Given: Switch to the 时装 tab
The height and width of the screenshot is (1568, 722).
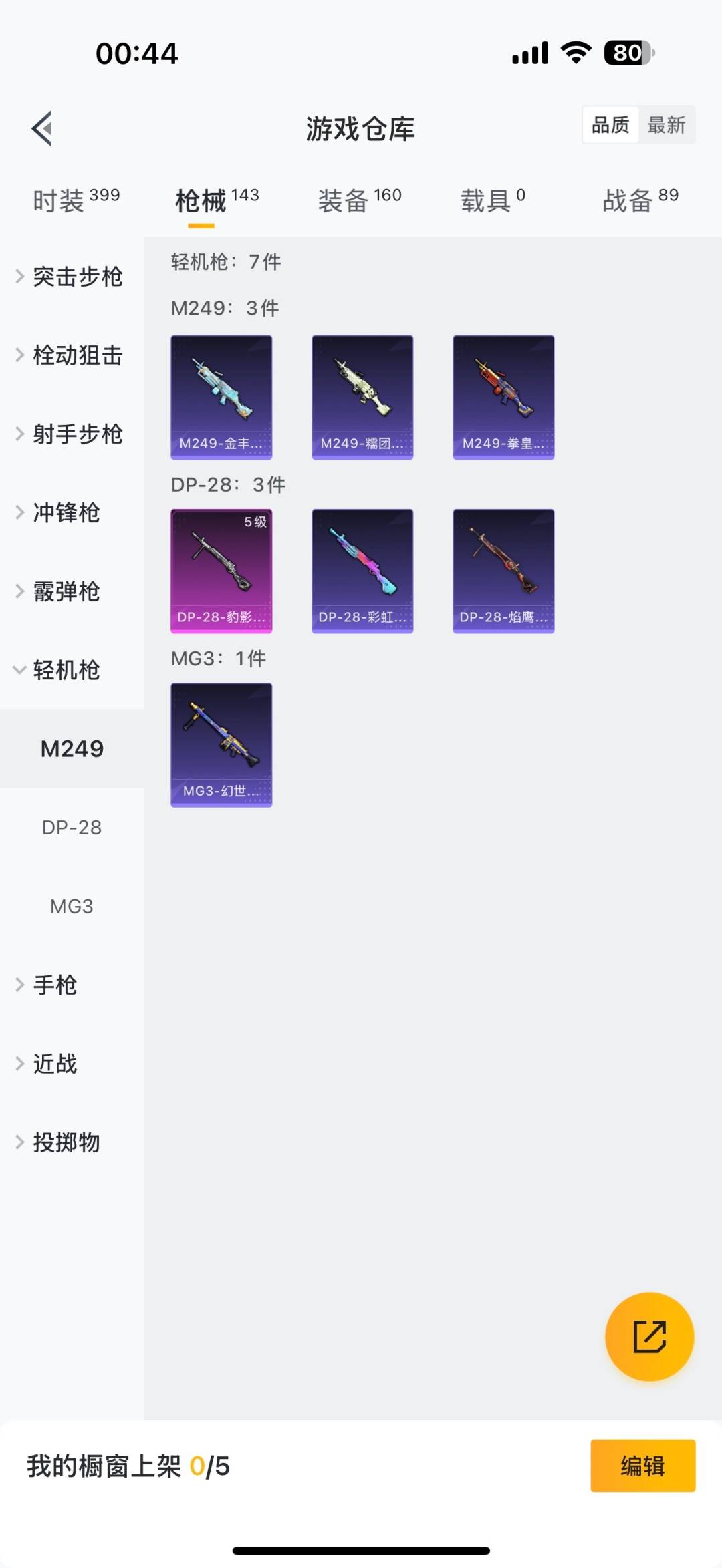Looking at the screenshot, I should [x=76, y=200].
